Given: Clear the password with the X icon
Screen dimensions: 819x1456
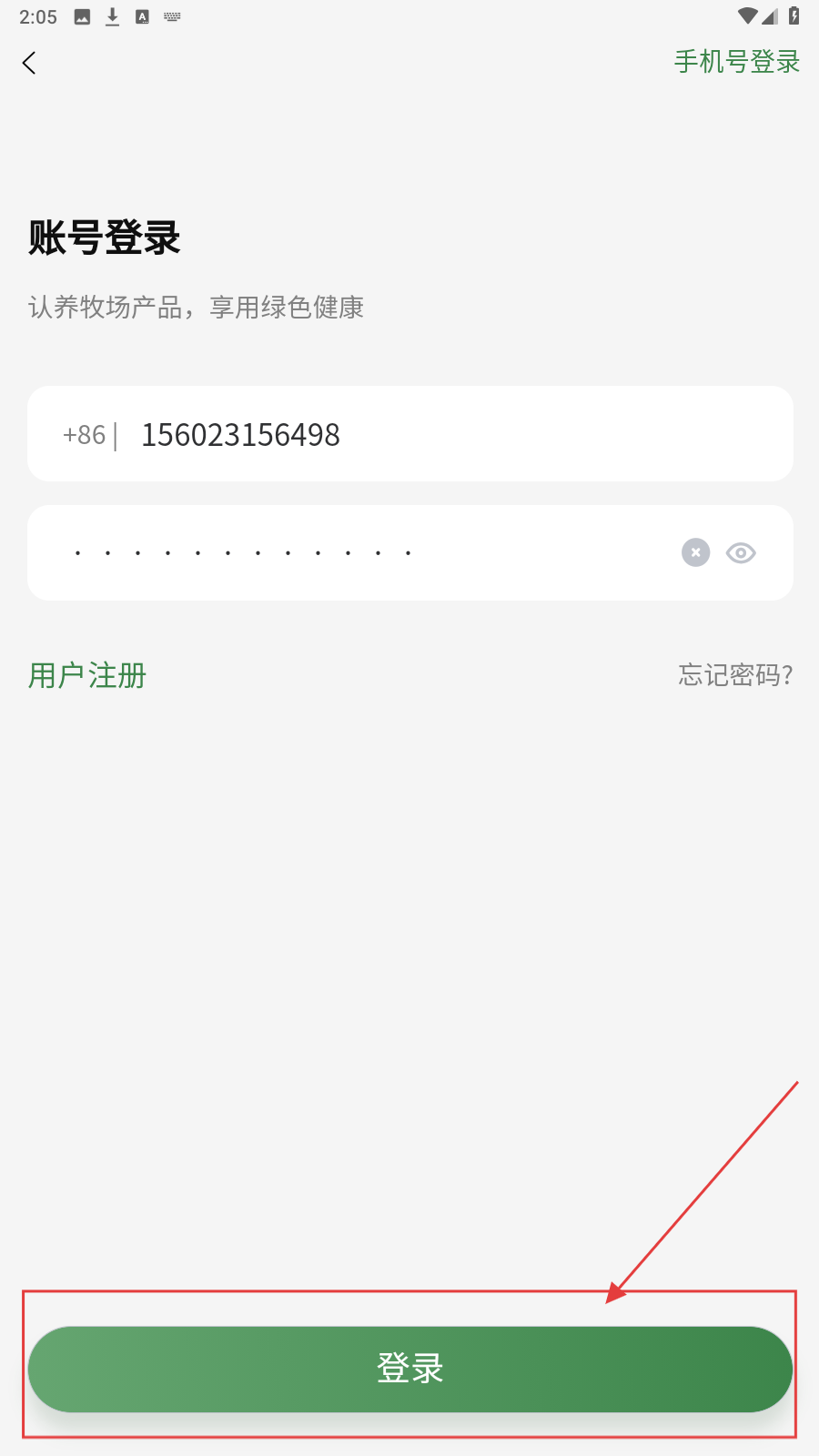Looking at the screenshot, I should coord(696,552).
